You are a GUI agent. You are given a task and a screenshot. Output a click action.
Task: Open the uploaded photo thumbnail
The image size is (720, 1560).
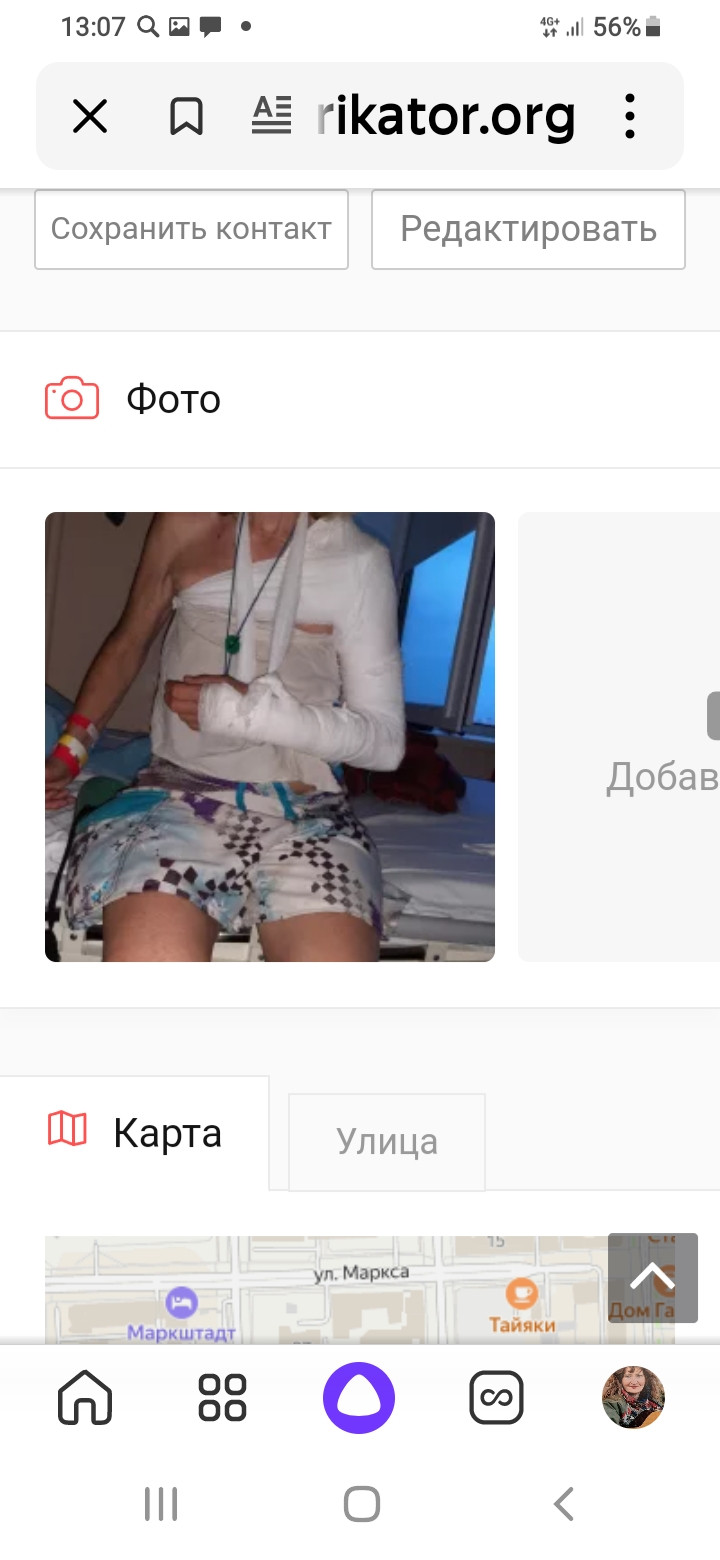coord(270,737)
